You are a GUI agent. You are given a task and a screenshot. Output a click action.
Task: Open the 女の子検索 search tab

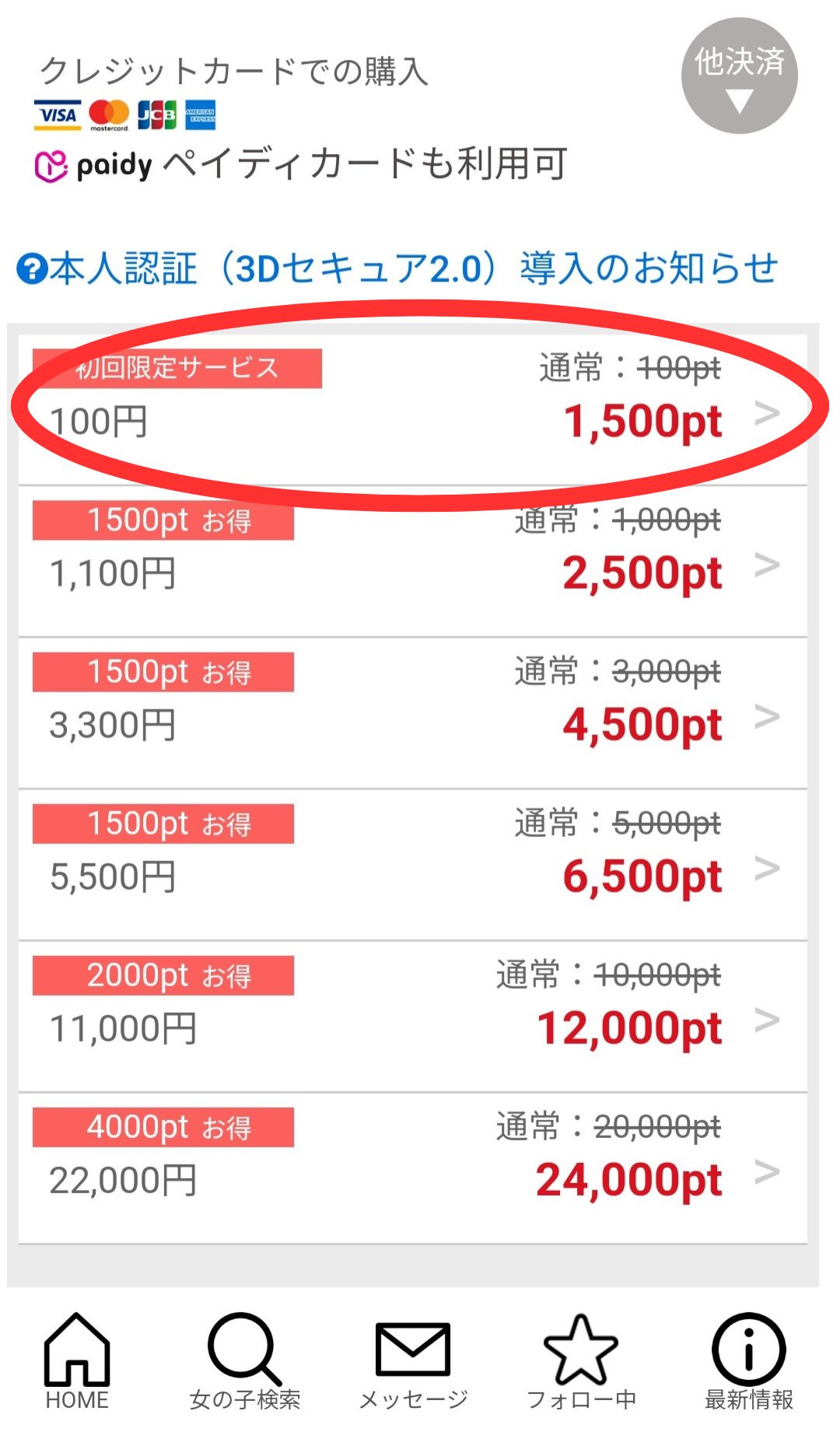245,1361
